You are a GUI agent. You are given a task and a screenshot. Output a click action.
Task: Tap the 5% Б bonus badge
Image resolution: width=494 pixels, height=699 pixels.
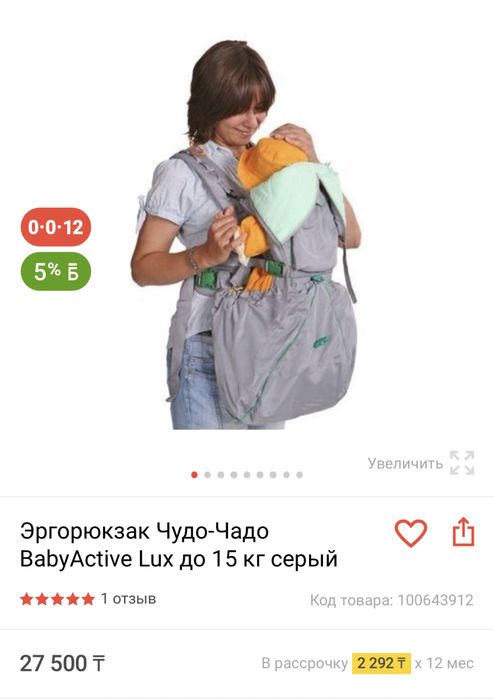point(56,271)
